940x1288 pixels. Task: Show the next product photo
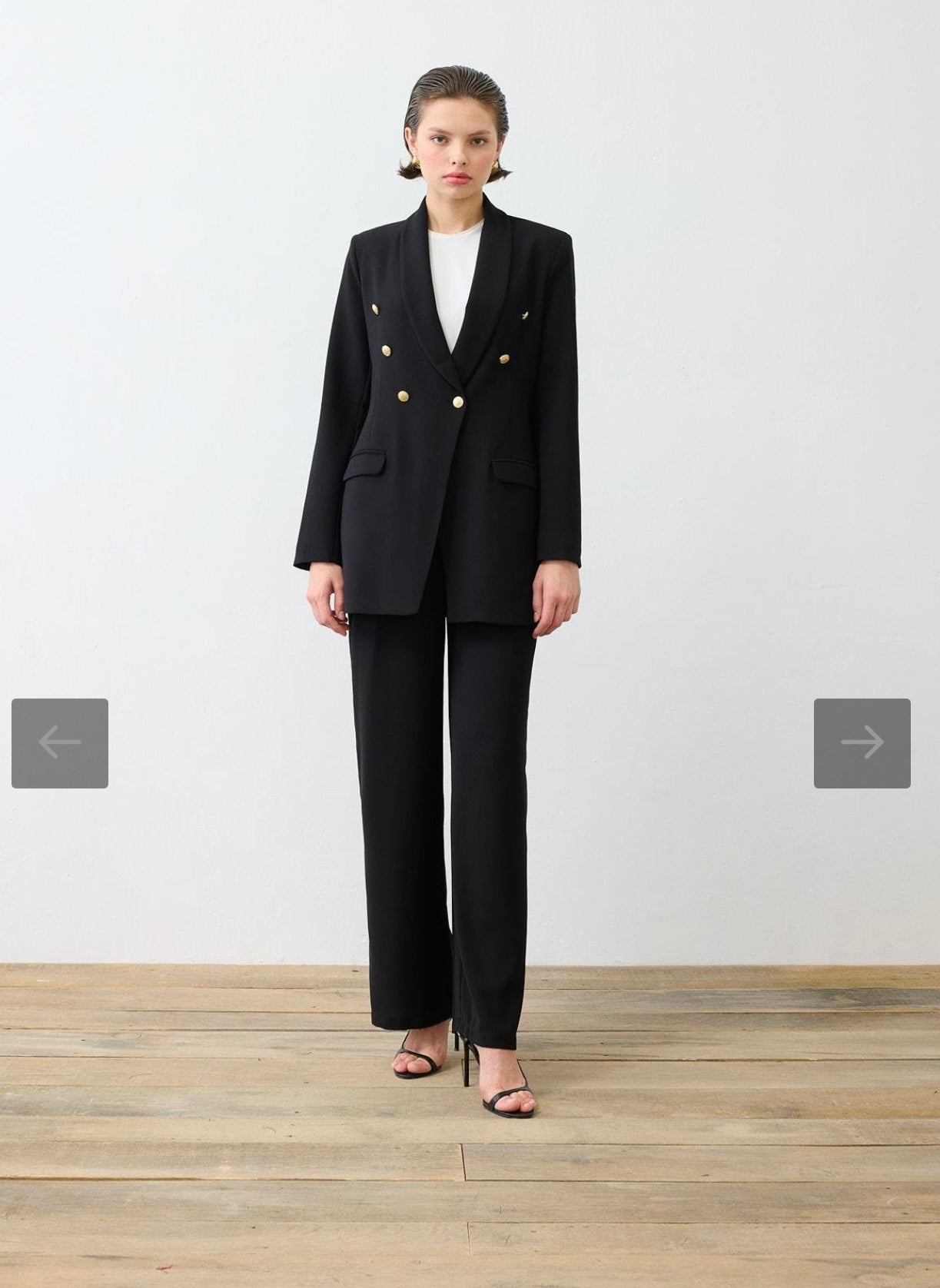pos(862,743)
